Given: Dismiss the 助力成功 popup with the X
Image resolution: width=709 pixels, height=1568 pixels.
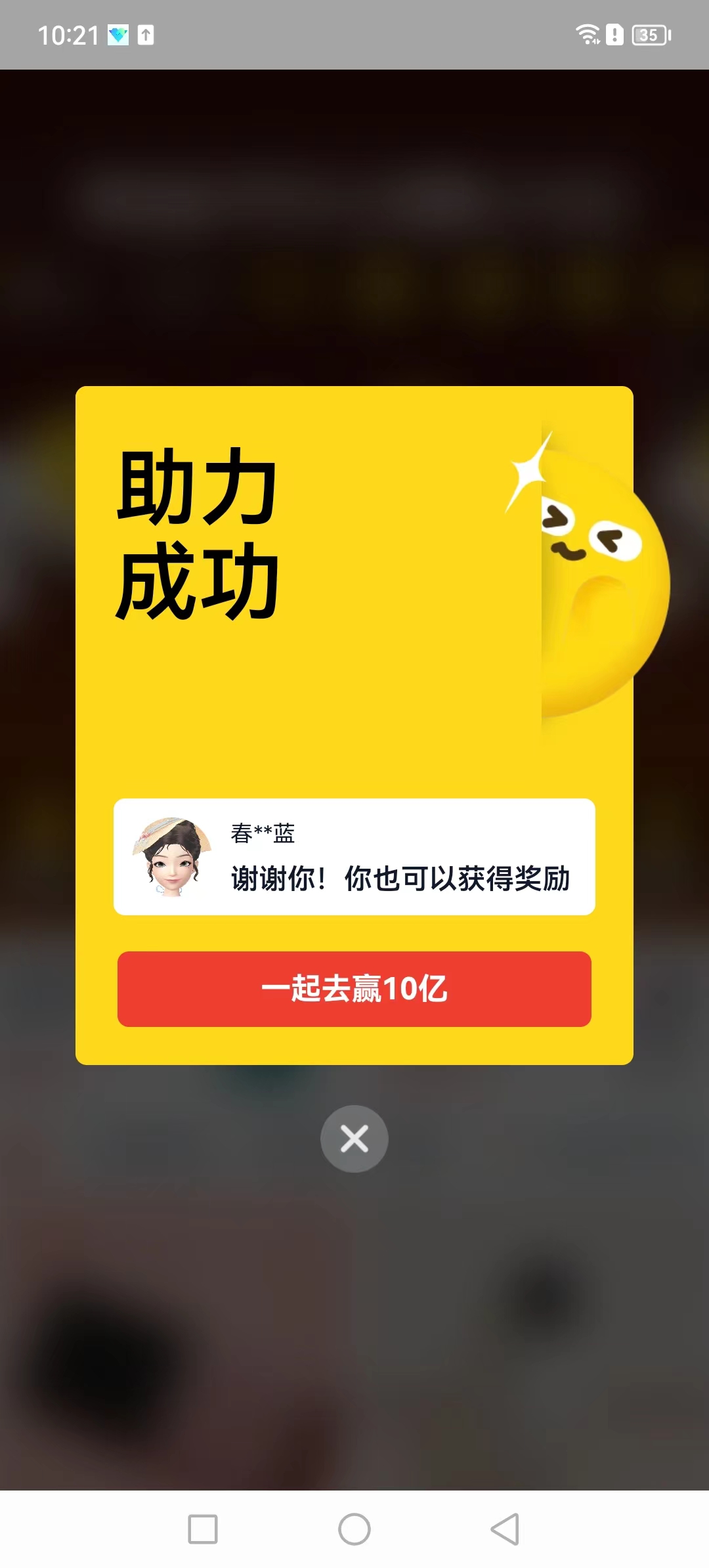Looking at the screenshot, I should pyautogui.click(x=354, y=1139).
